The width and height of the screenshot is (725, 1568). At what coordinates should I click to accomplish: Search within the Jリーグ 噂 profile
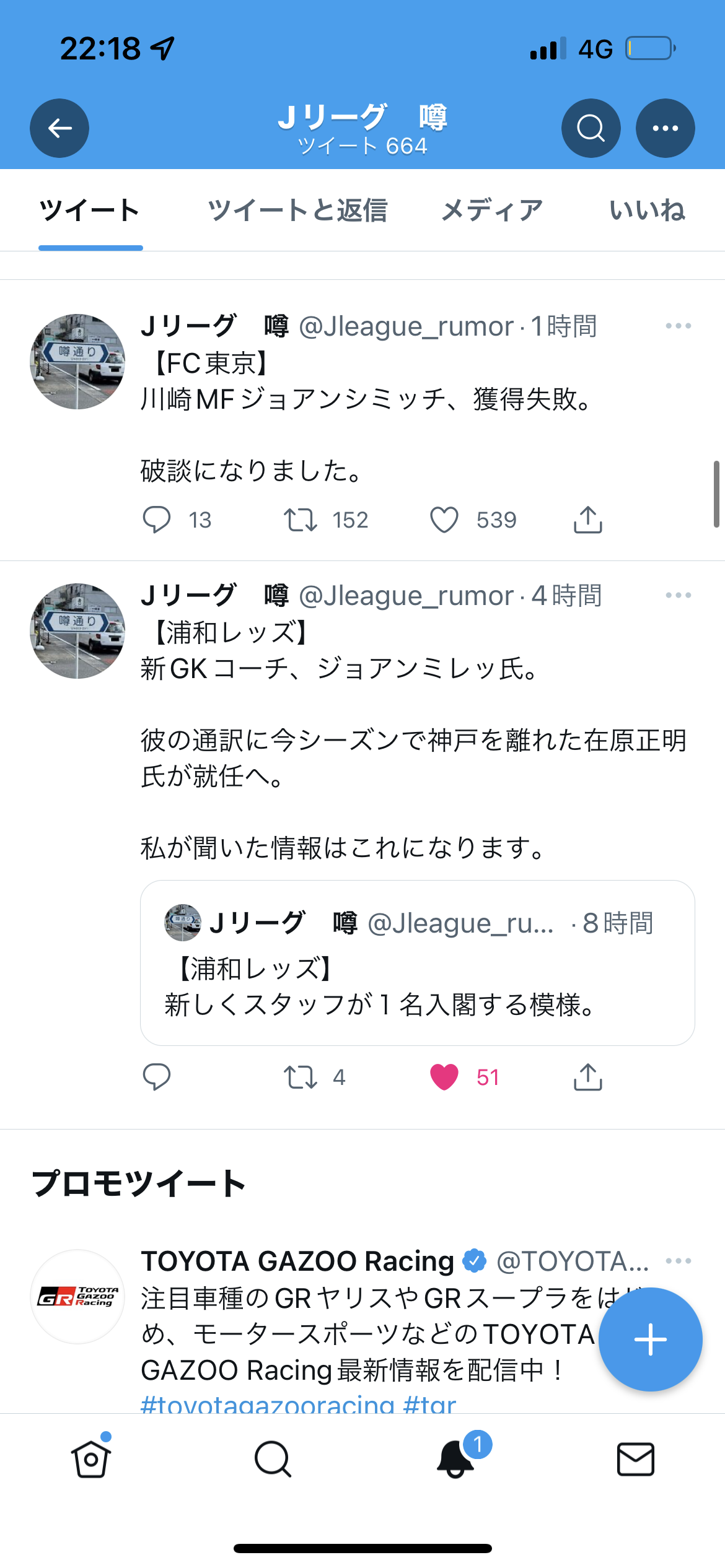591,128
